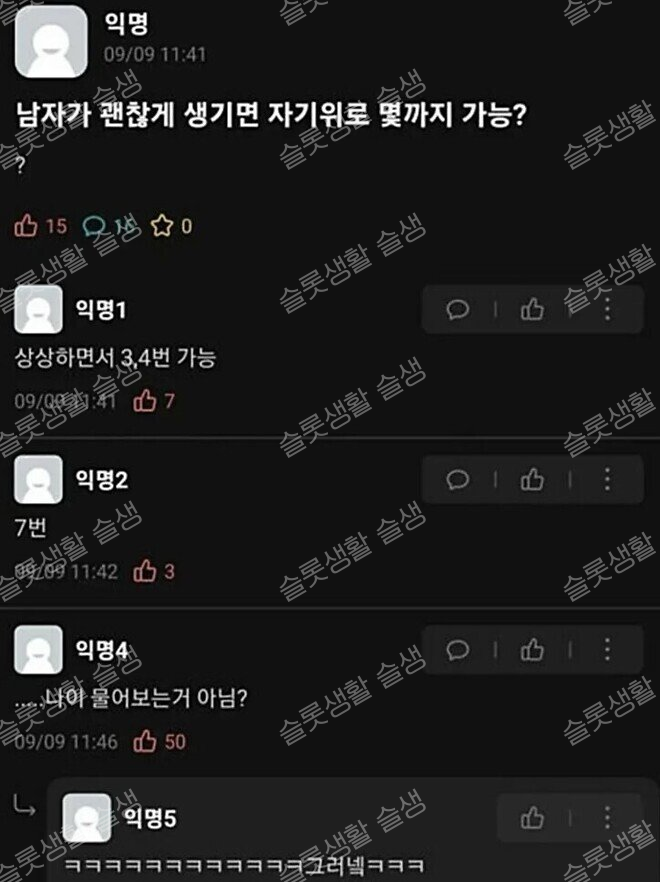This screenshot has width=660, height=882.
Task: Reply to 익명1's comment
Action: tap(458, 310)
